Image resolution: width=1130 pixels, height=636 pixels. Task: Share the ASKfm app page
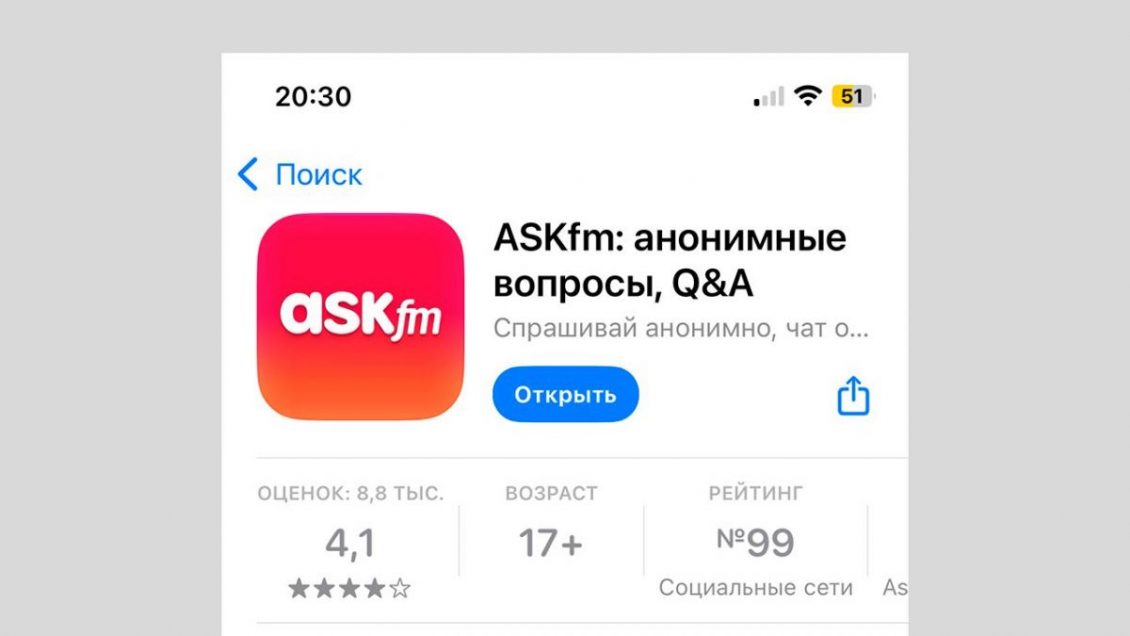point(853,395)
